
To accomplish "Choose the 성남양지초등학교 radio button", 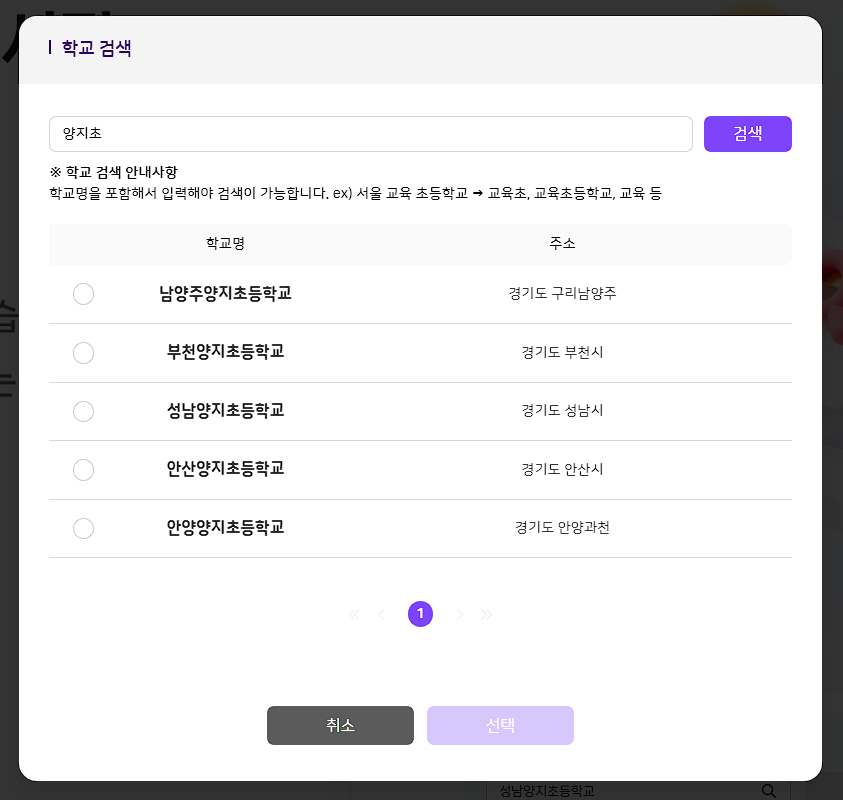I will click(84, 411).
